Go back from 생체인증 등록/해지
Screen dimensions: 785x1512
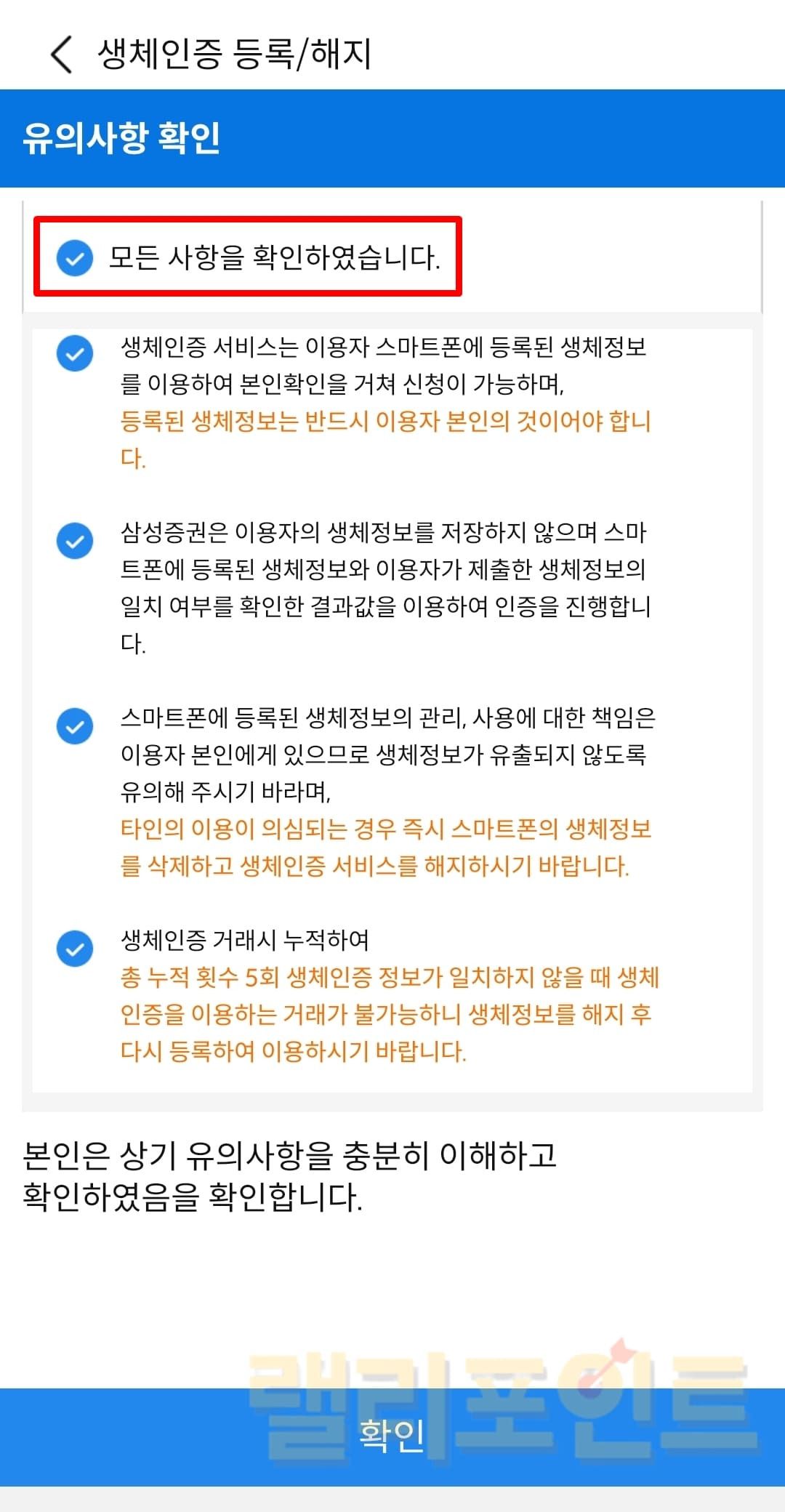coord(62,55)
